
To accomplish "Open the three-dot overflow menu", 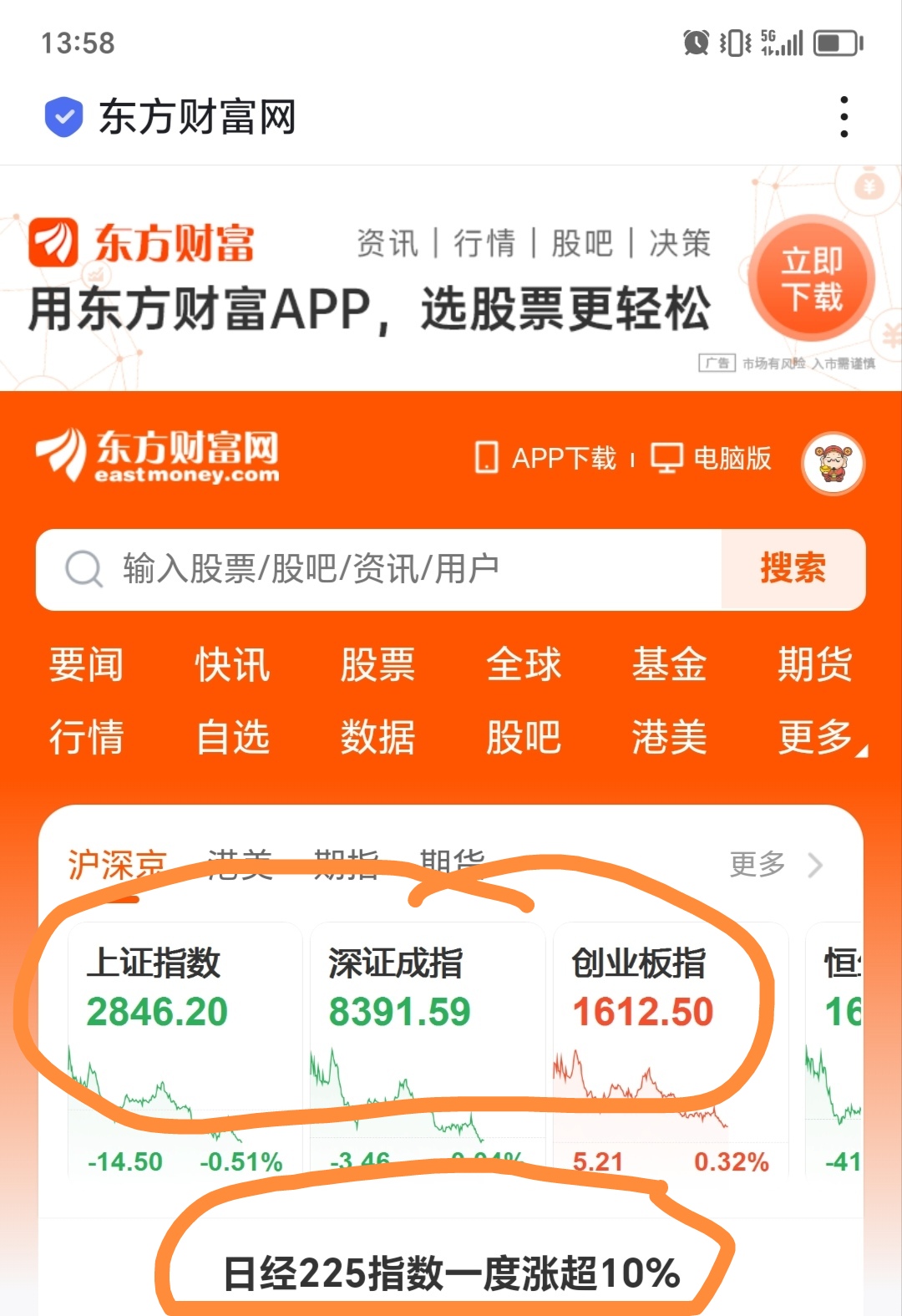I will 844,116.
